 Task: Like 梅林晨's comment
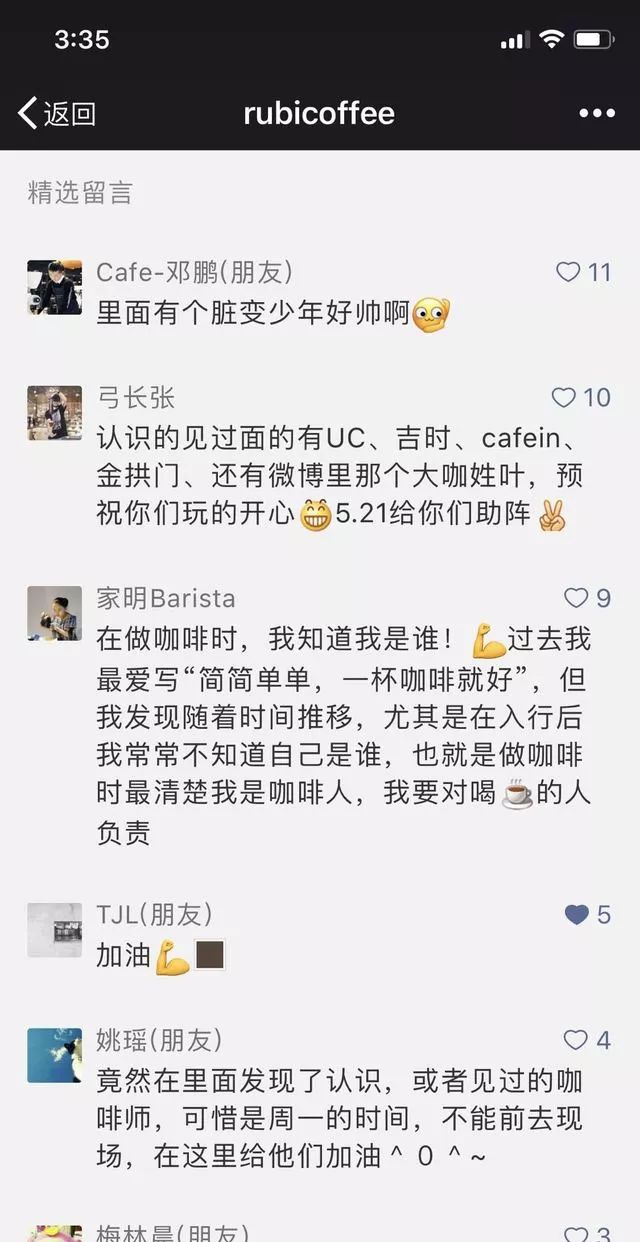(575, 1233)
